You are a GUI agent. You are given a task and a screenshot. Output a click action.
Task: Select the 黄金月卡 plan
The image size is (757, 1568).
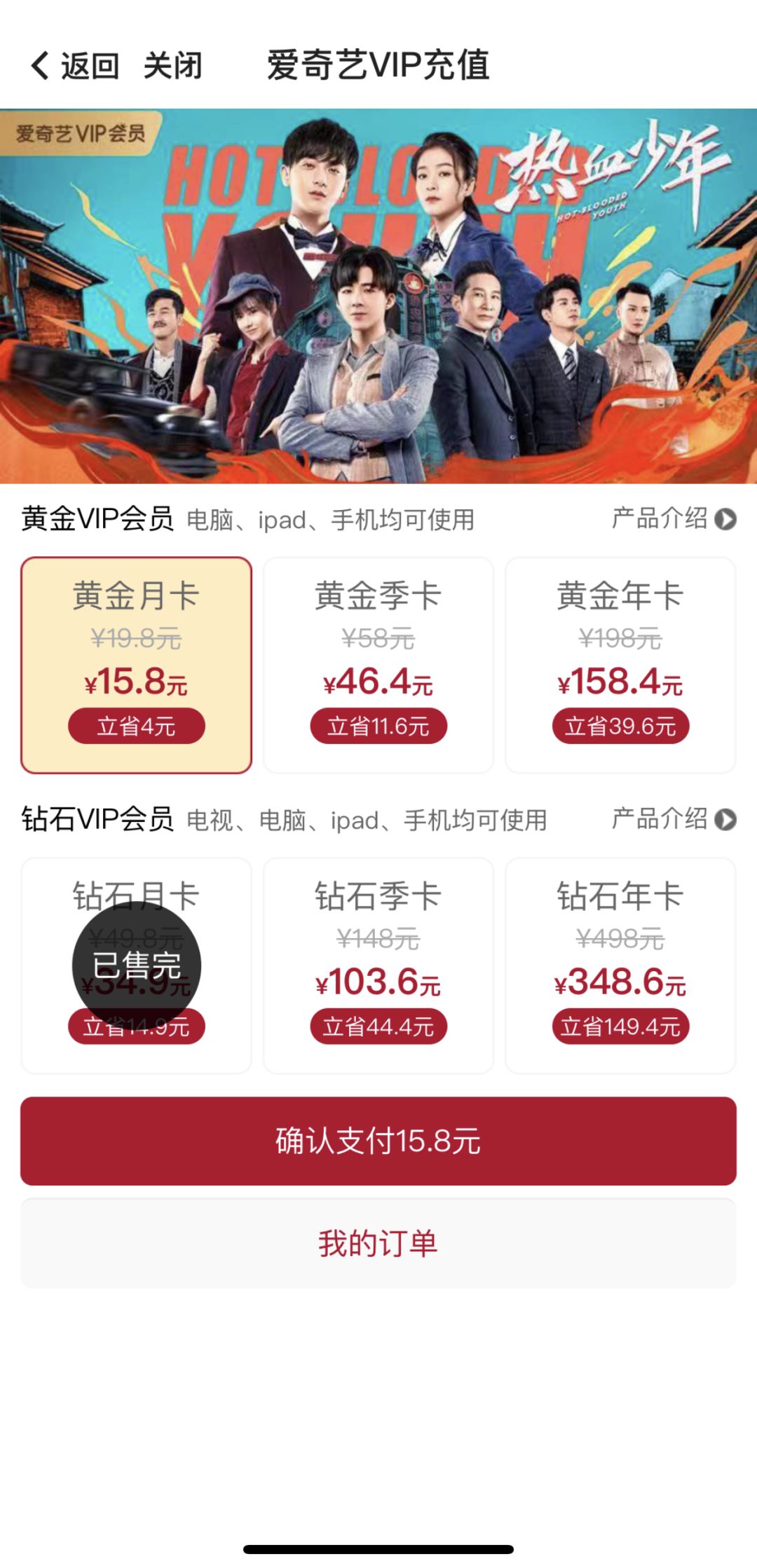pos(136,665)
